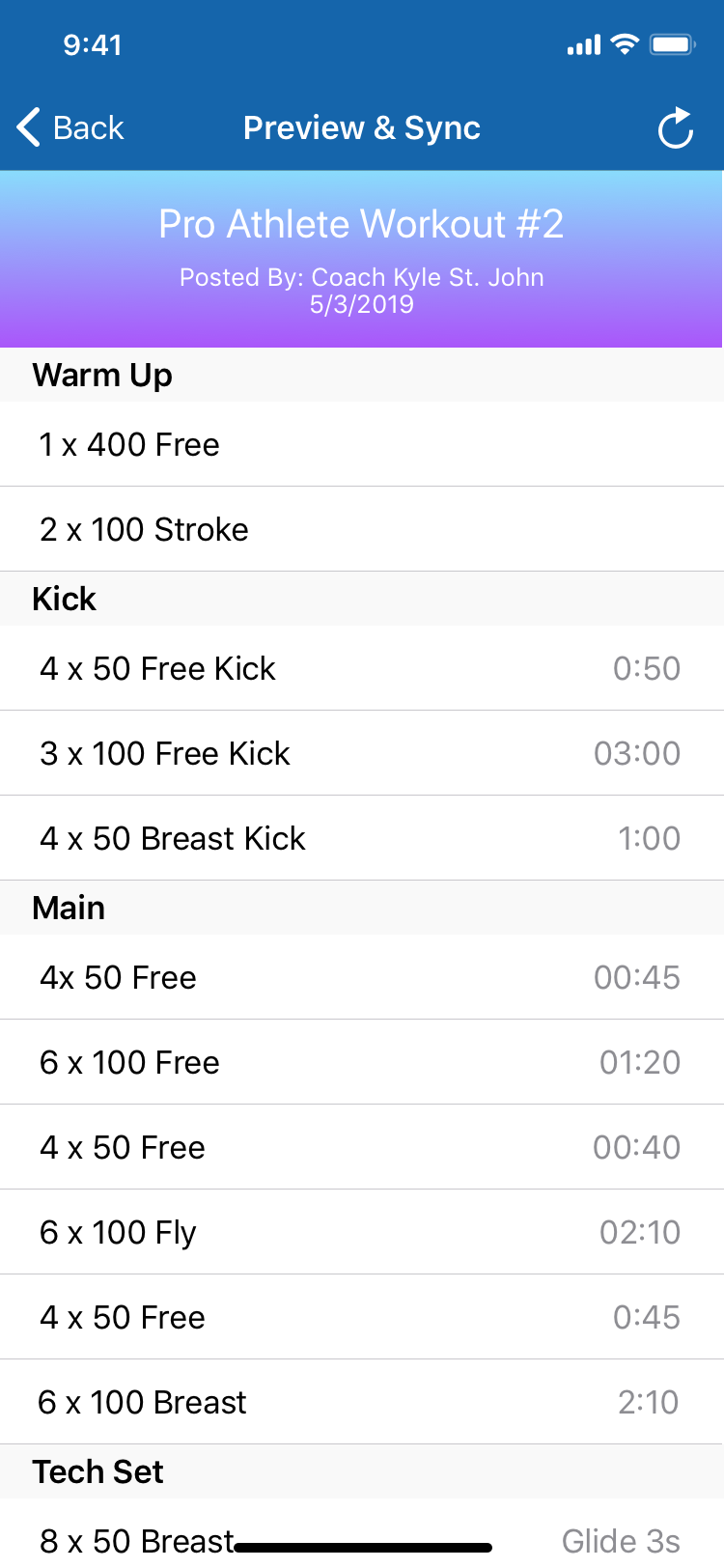Open the 6 x 100 Free set
724x1568 pixels.
tap(362, 1062)
